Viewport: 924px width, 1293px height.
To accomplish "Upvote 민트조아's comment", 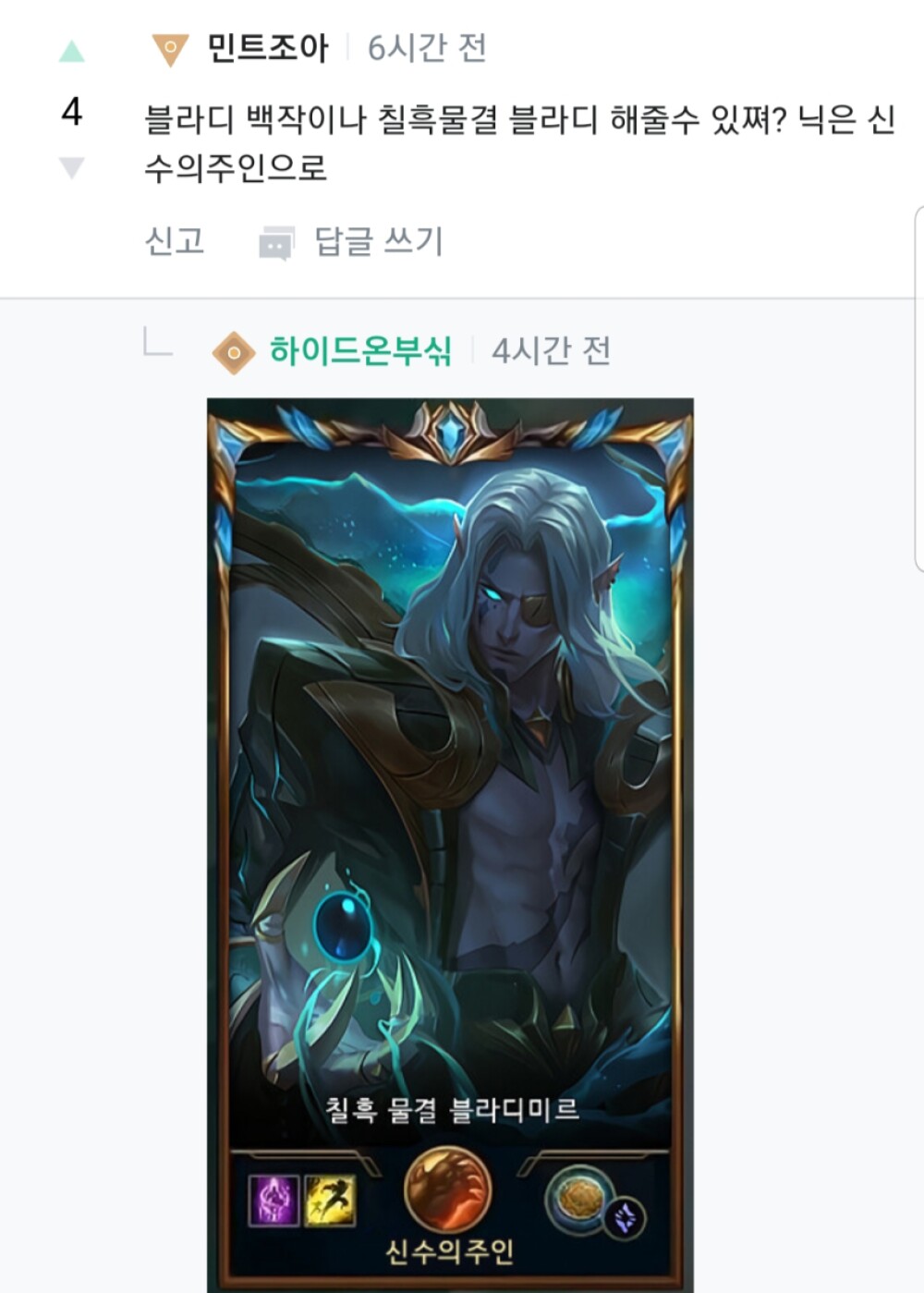I will tap(72, 52).
